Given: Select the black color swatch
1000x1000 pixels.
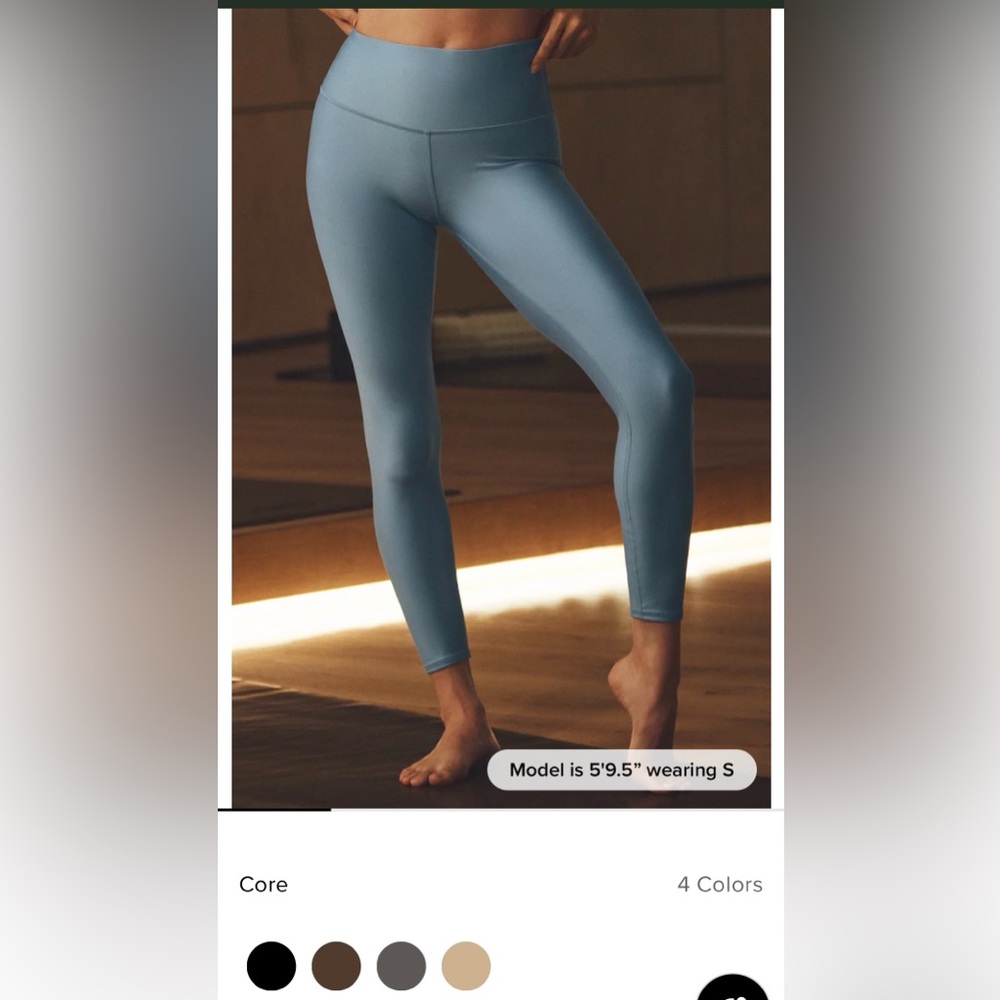Looking at the screenshot, I should point(271,966).
